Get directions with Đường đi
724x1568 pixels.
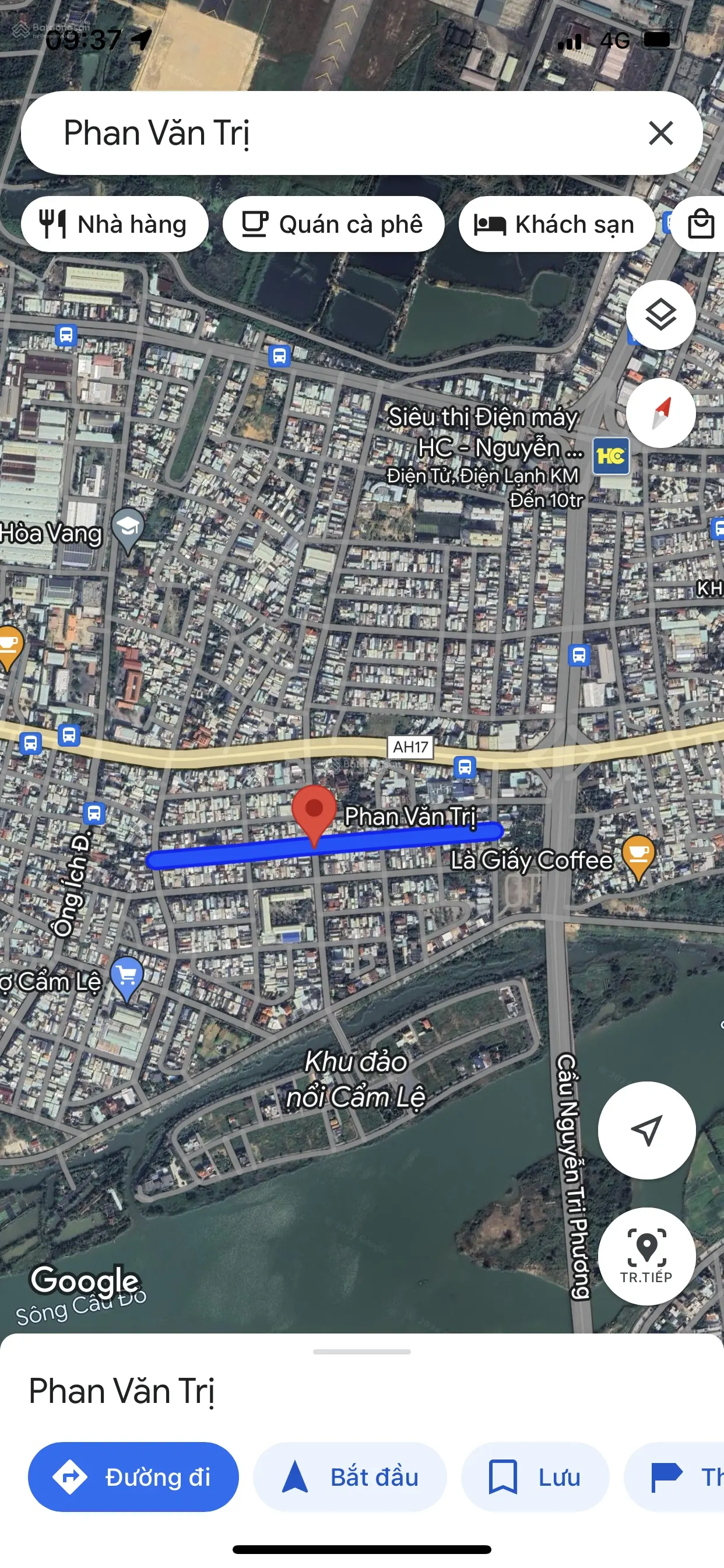133,1476
